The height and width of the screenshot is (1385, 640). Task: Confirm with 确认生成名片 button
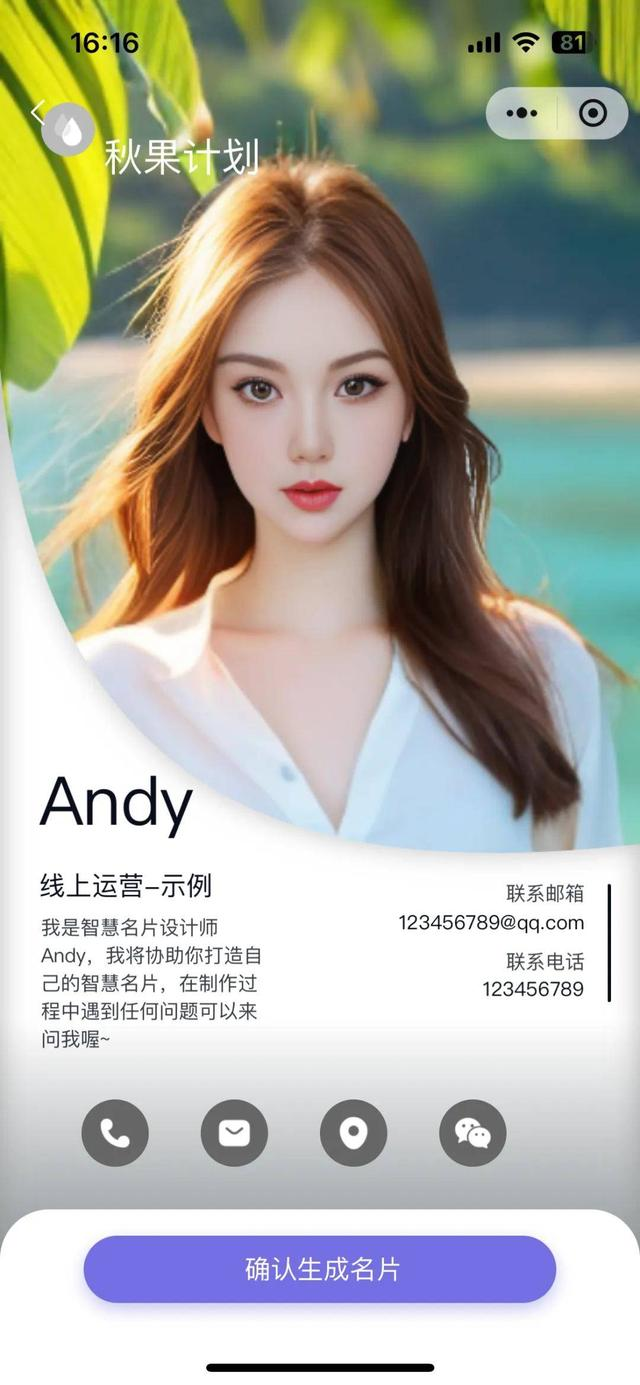click(320, 1269)
